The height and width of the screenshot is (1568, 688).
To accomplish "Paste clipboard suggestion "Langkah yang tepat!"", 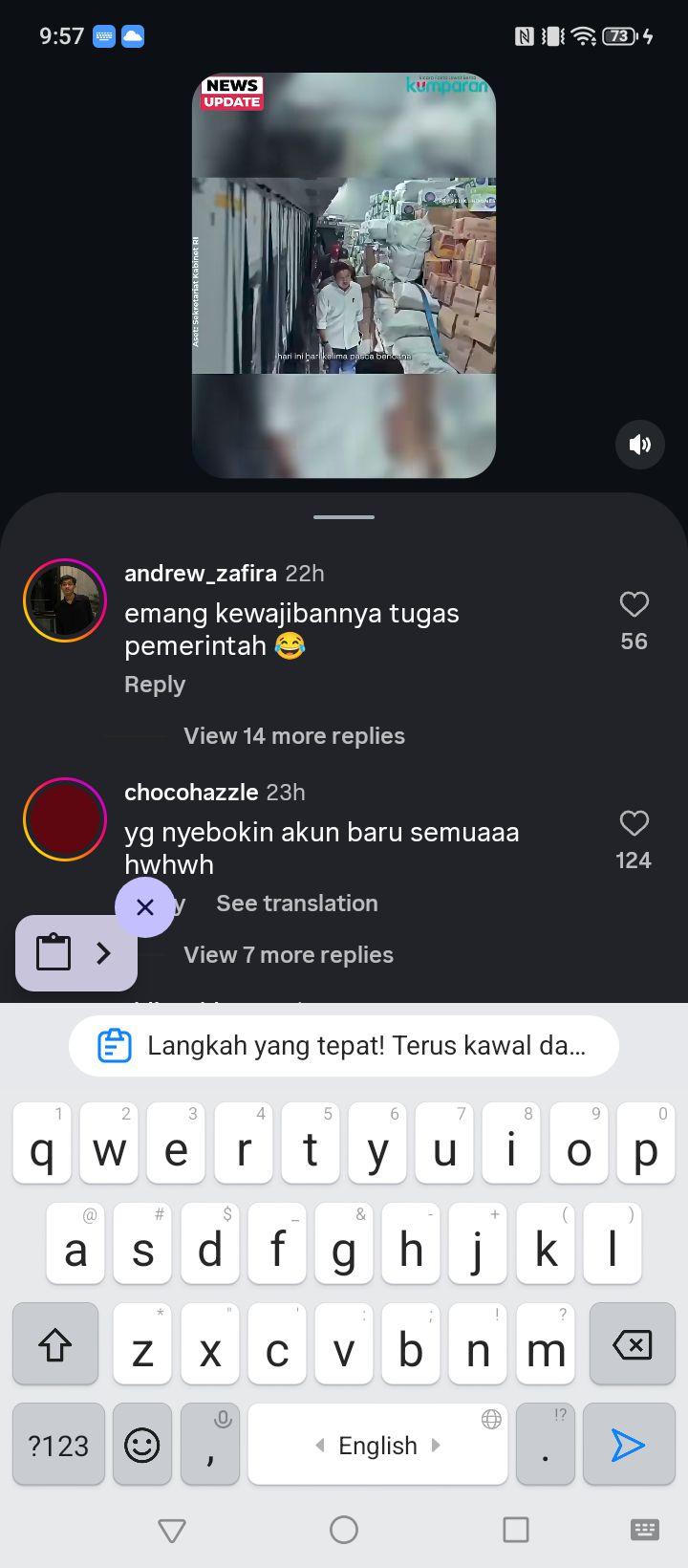I will [344, 1046].
